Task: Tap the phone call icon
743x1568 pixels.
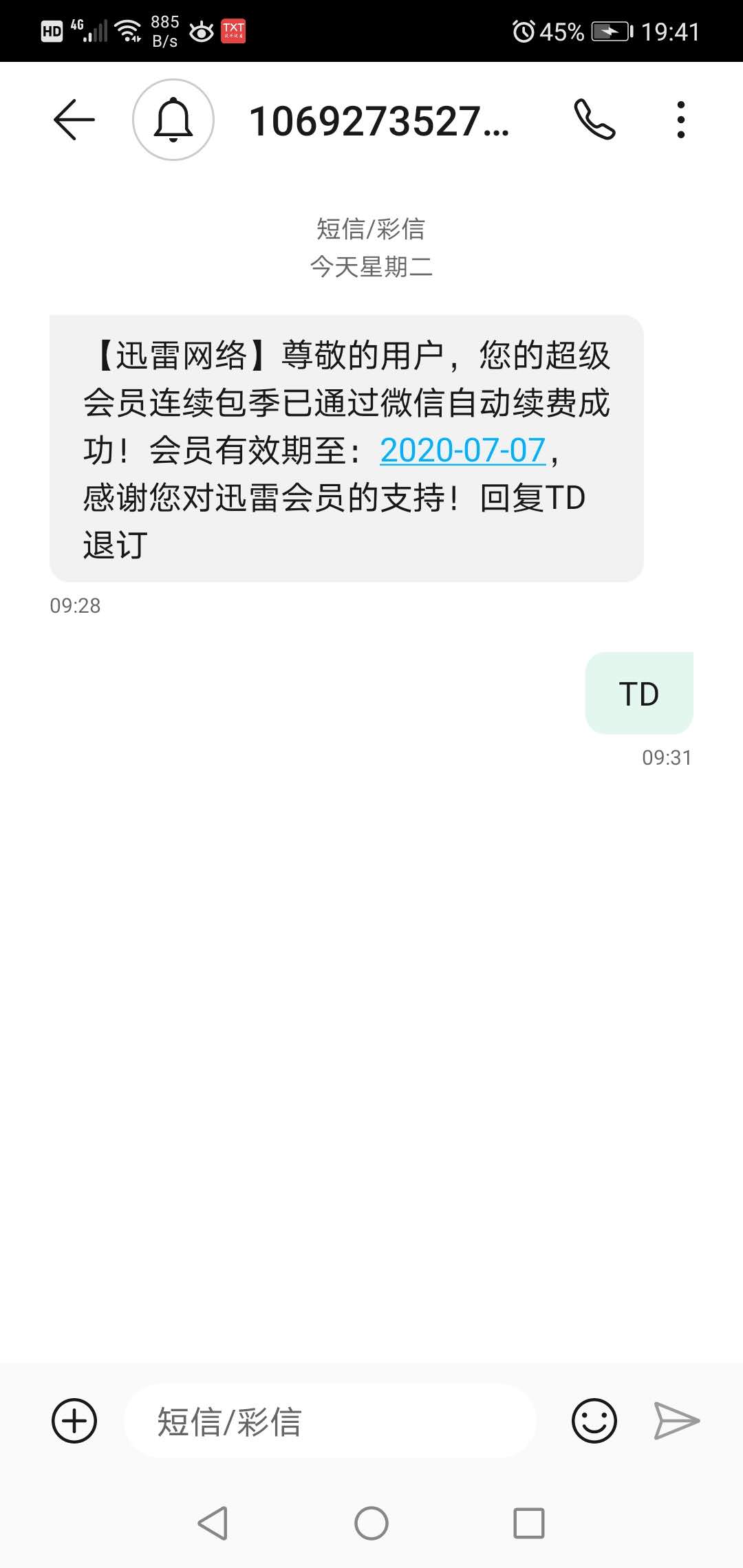Action: pos(596,118)
